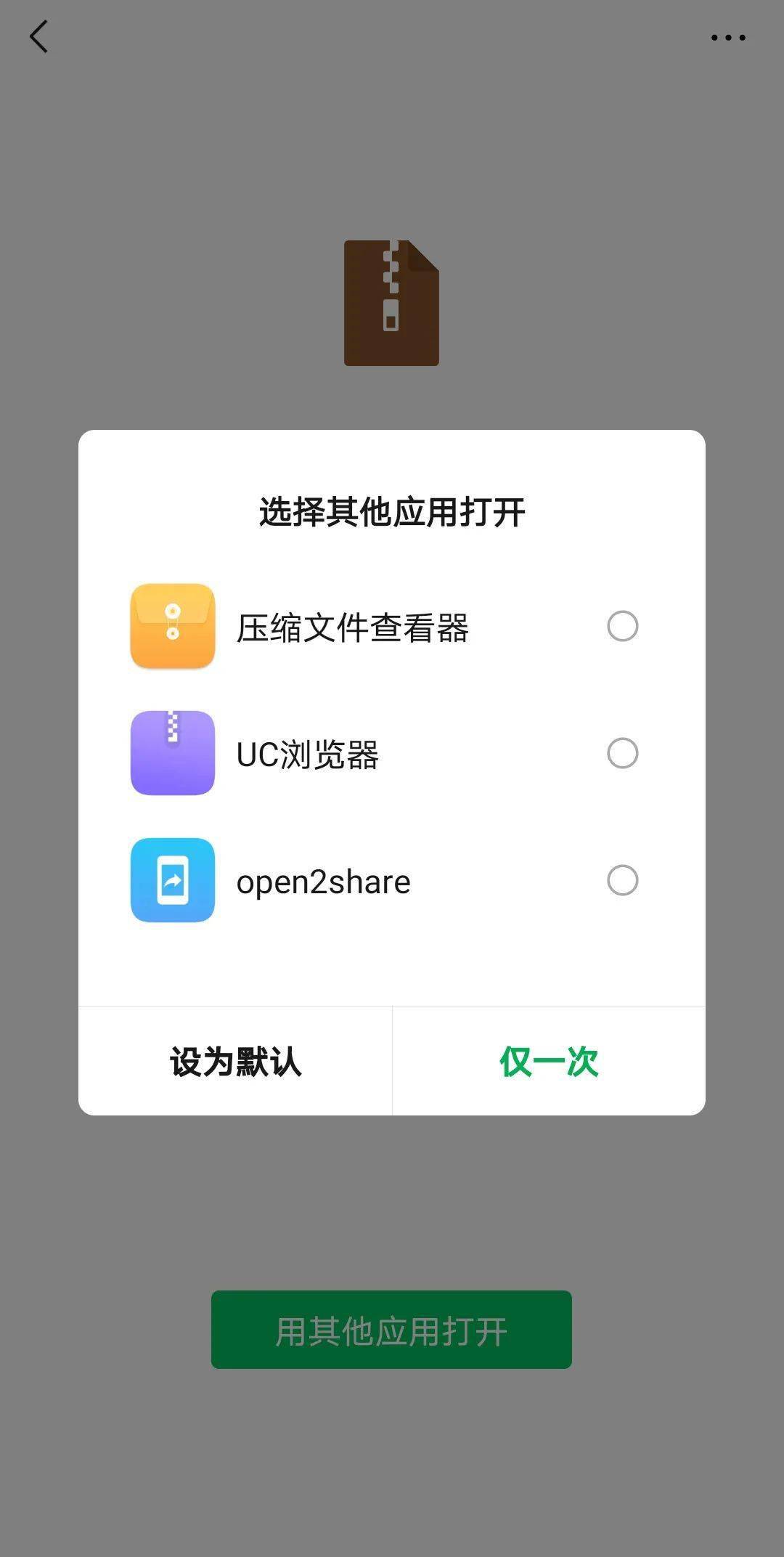The height and width of the screenshot is (1557, 784).
Task: Click the purple zipper icon for UC浏览器
Action: tap(172, 754)
